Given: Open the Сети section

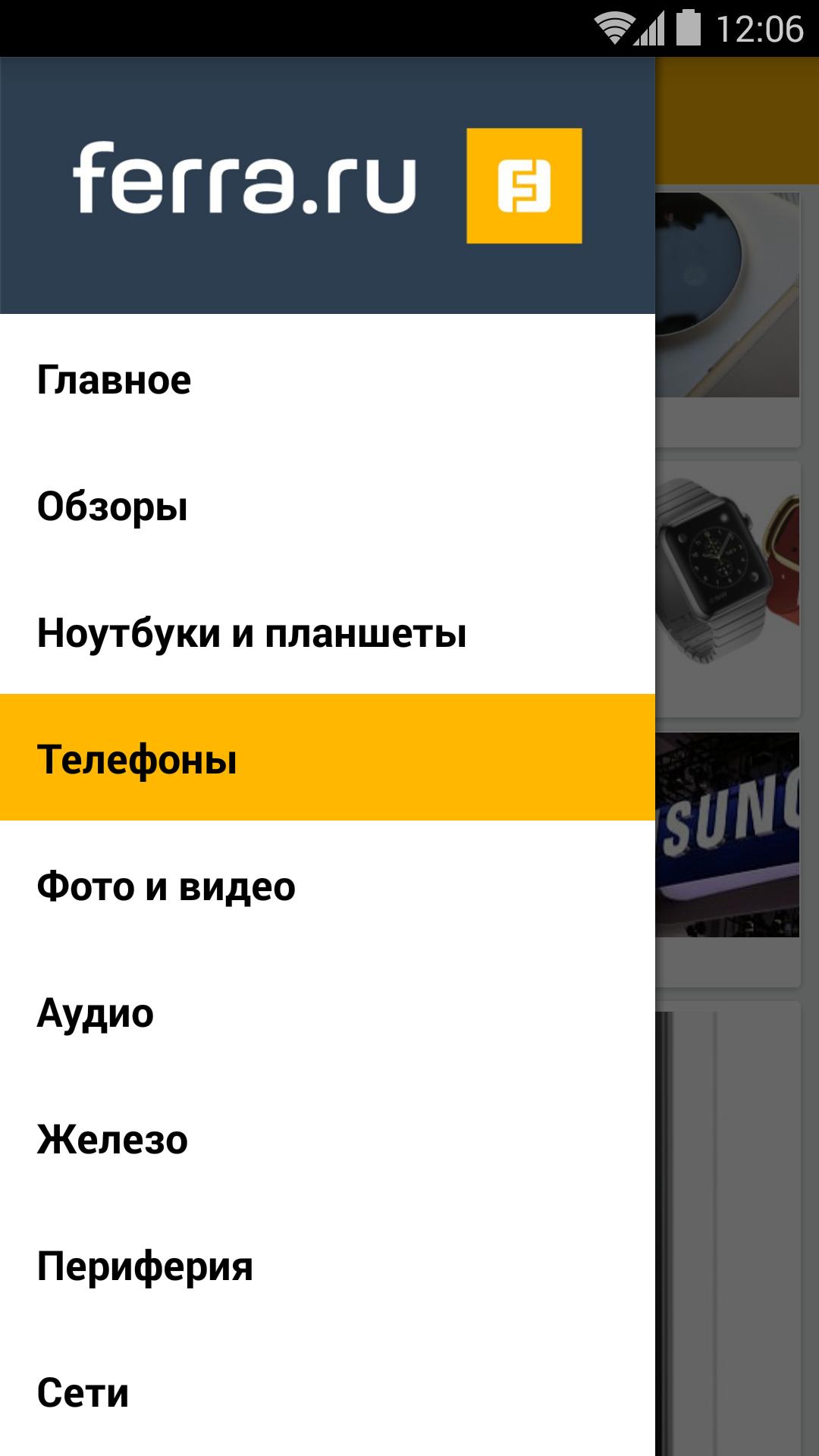Looking at the screenshot, I should tap(83, 1392).
